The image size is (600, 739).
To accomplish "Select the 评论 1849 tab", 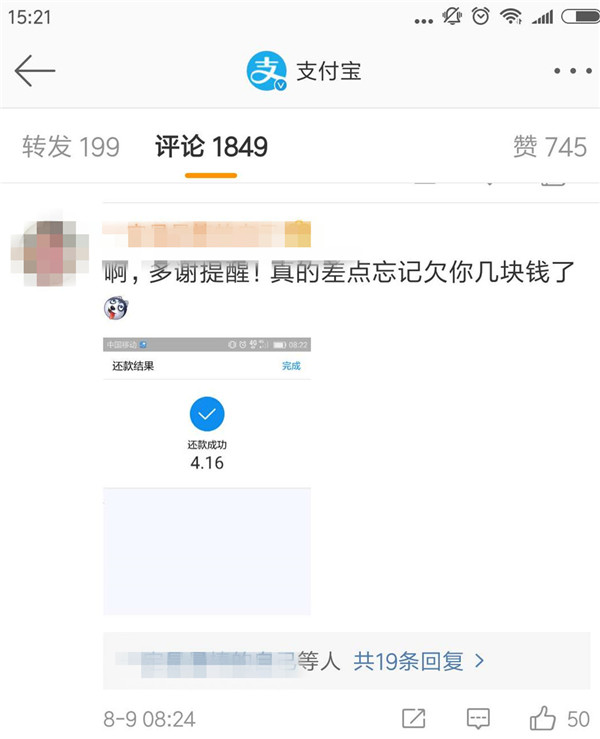I will click(211, 148).
